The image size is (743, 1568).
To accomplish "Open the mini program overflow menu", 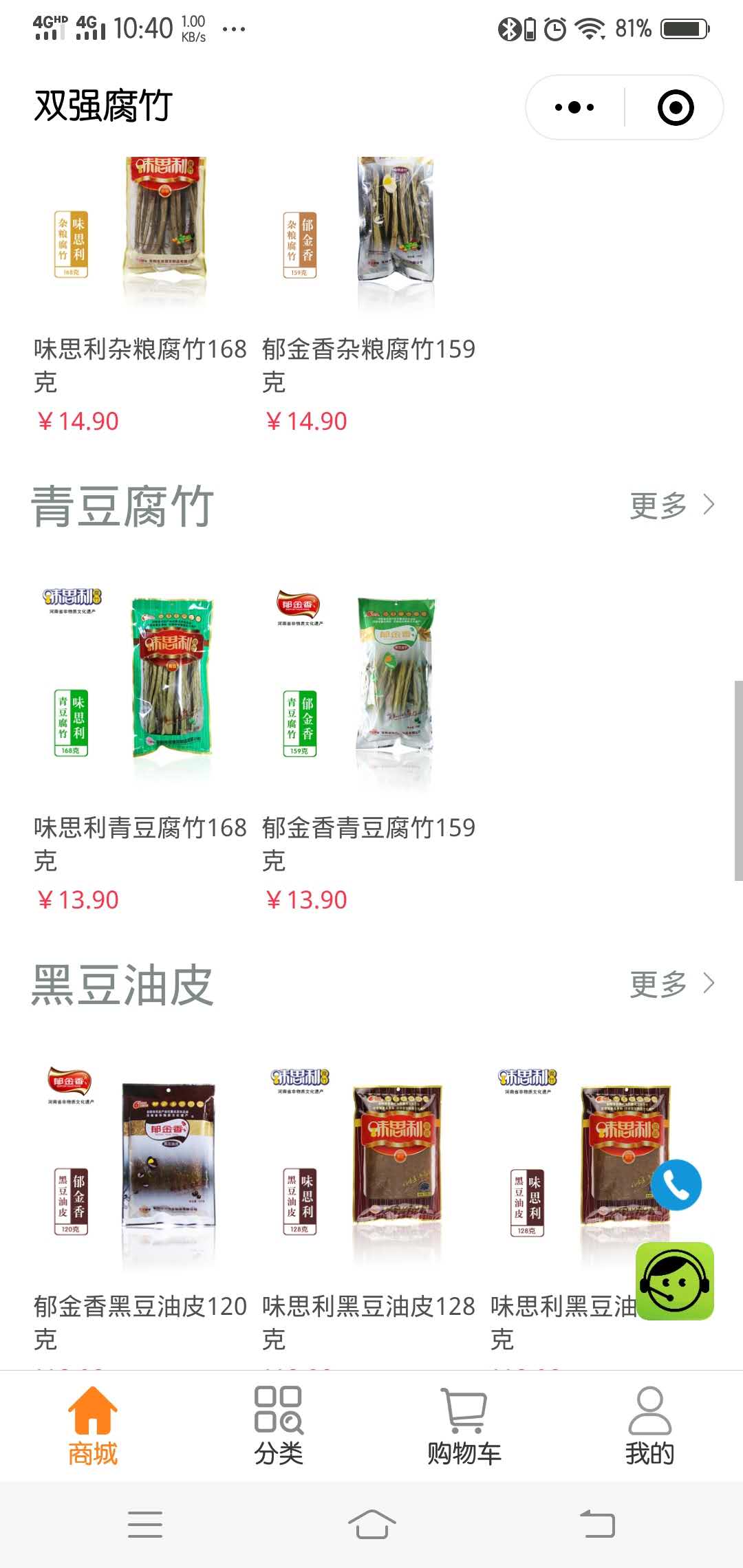I will tap(574, 107).
